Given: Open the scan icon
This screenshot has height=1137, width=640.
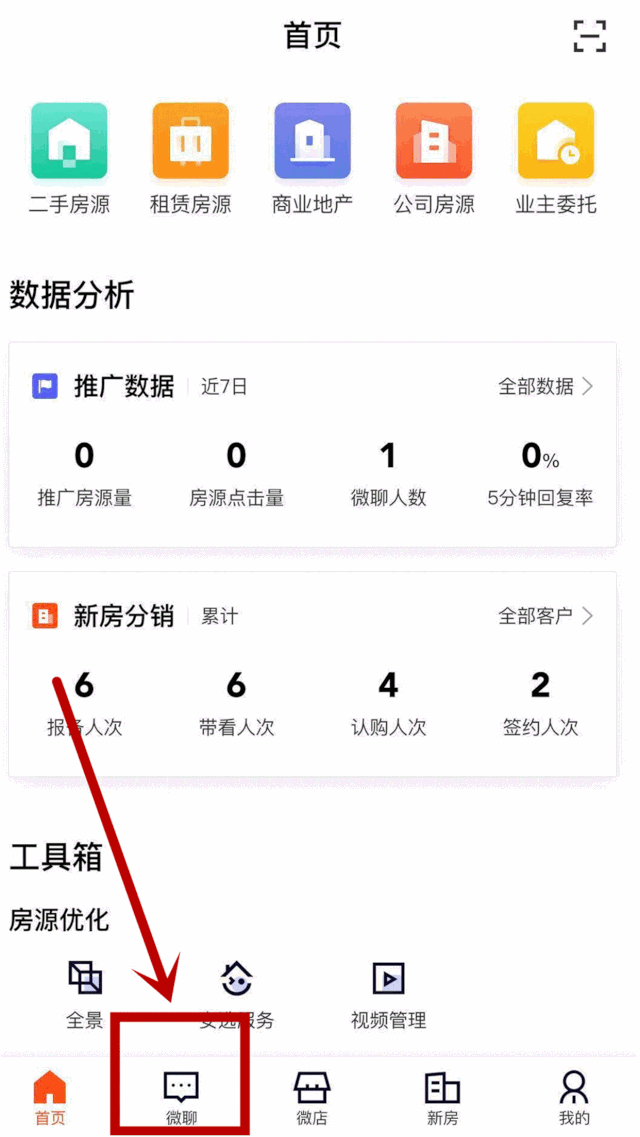Looking at the screenshot, I should pyautogui.click(x=590, y=36).
